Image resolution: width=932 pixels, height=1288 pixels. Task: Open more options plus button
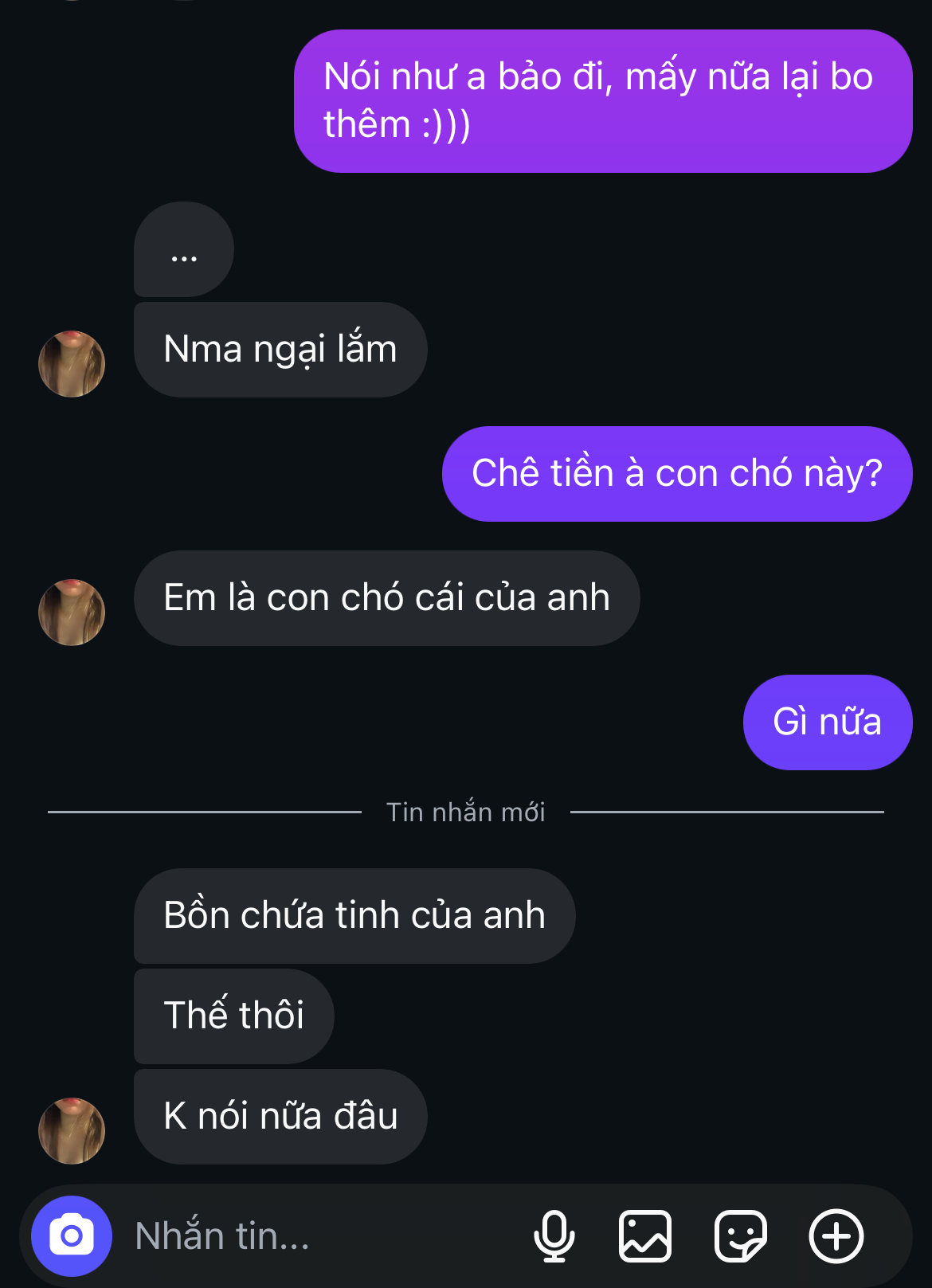836,1235
